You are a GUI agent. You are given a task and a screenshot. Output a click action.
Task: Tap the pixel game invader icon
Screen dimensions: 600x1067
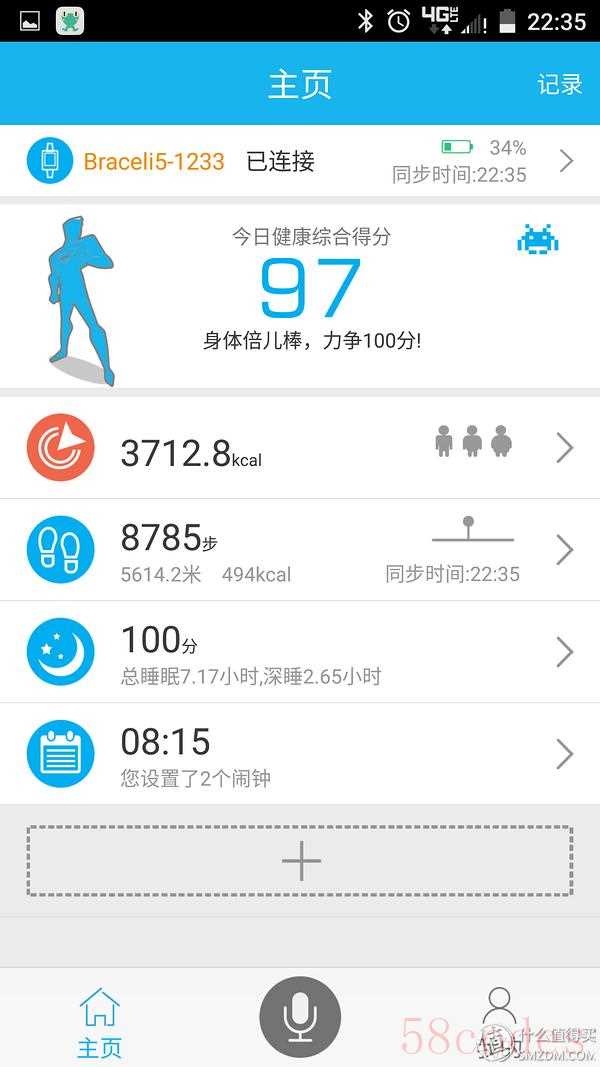point(537,239)
